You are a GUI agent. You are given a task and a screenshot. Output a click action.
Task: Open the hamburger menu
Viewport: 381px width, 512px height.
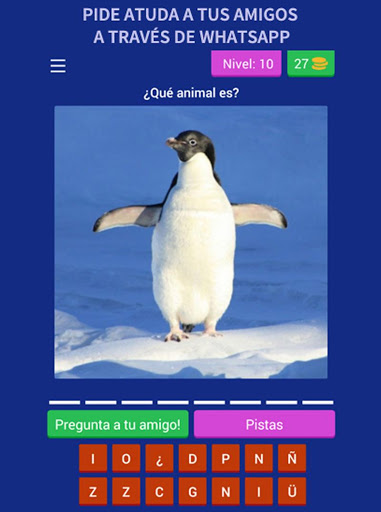coord(58,66)
